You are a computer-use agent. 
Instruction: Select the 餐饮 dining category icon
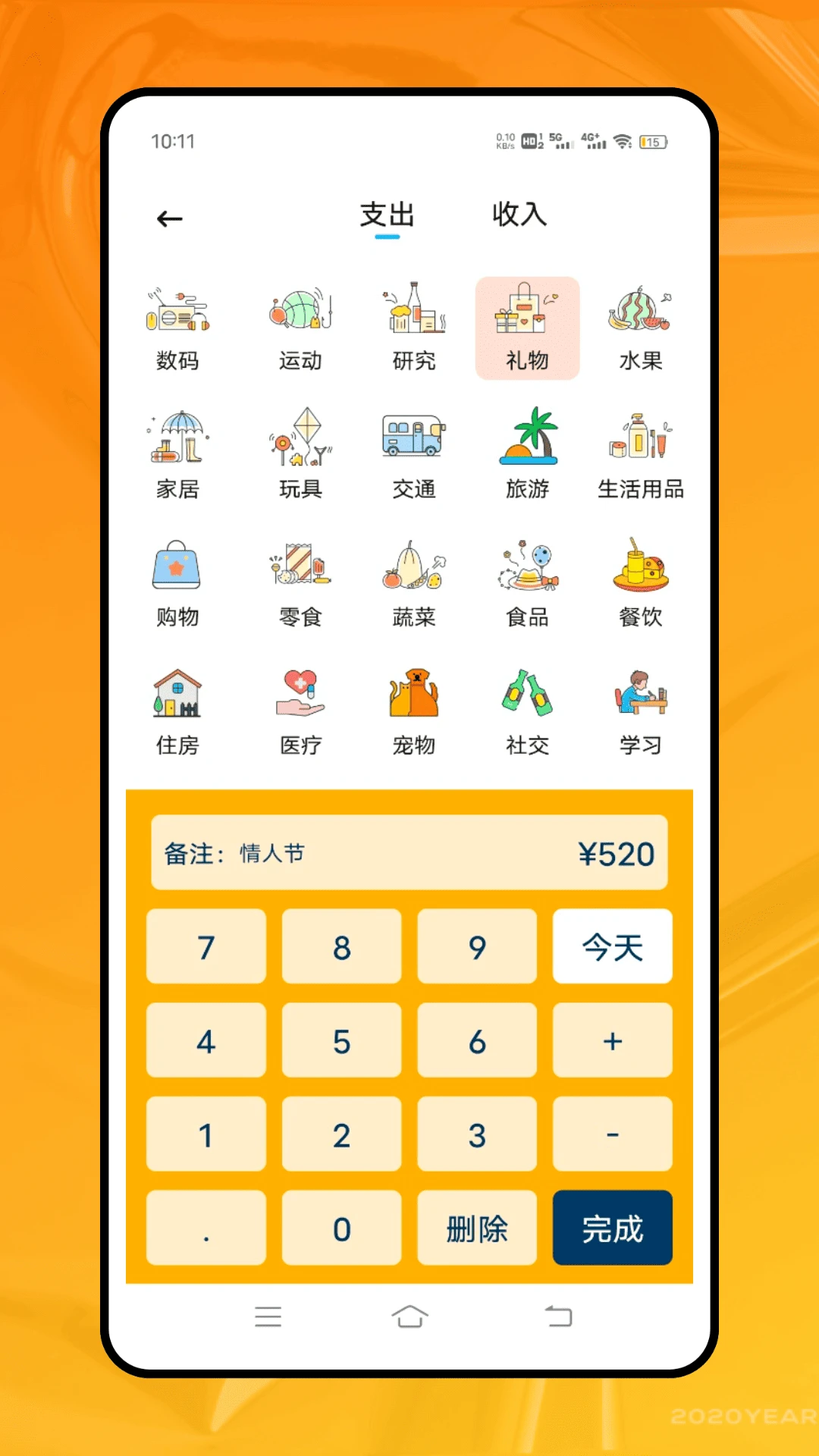pyautogui.click(x=641, y=582)
